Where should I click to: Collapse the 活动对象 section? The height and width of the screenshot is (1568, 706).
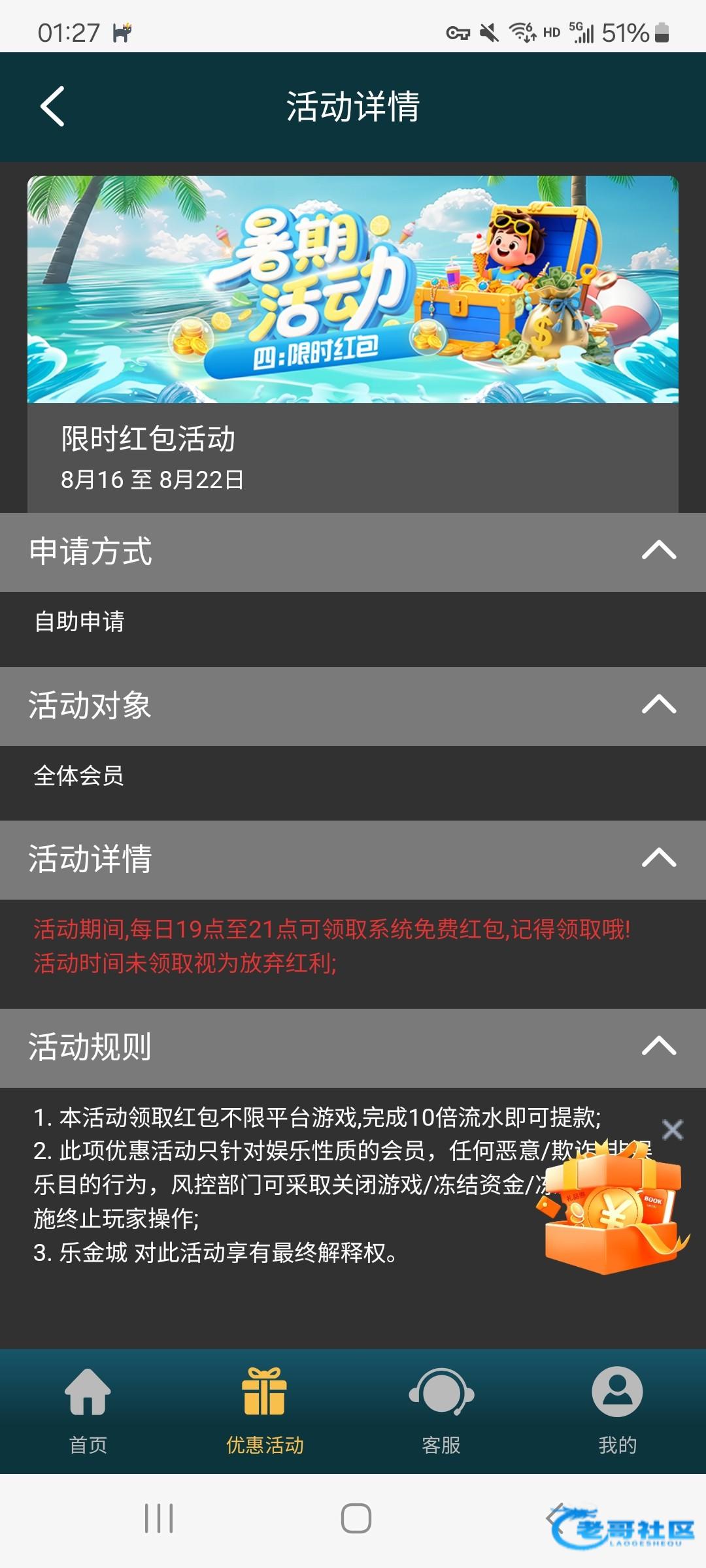[x=658, y=705]
